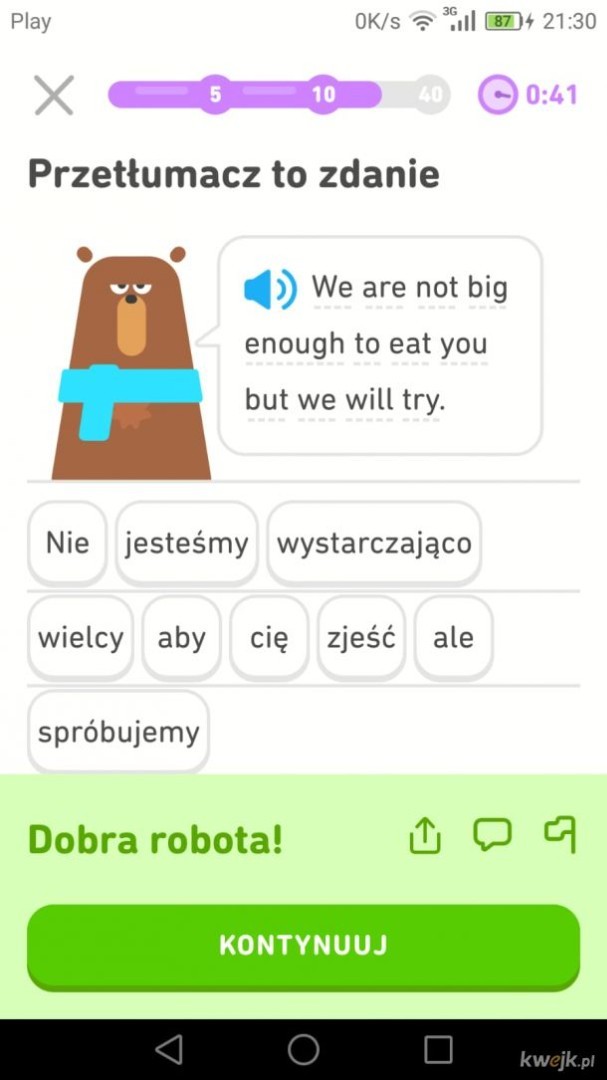Share this sentence using the share icon
Screen dimensions: 607x1080
coord(425,836)
